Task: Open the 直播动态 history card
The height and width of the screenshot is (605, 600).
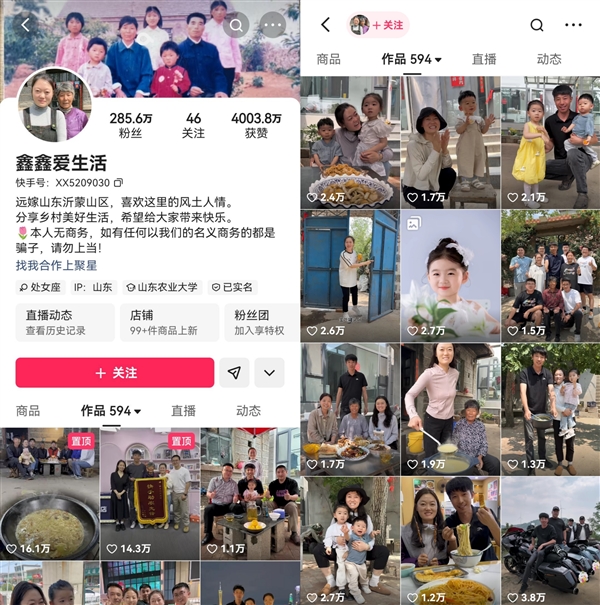Action: click(65, 322)
